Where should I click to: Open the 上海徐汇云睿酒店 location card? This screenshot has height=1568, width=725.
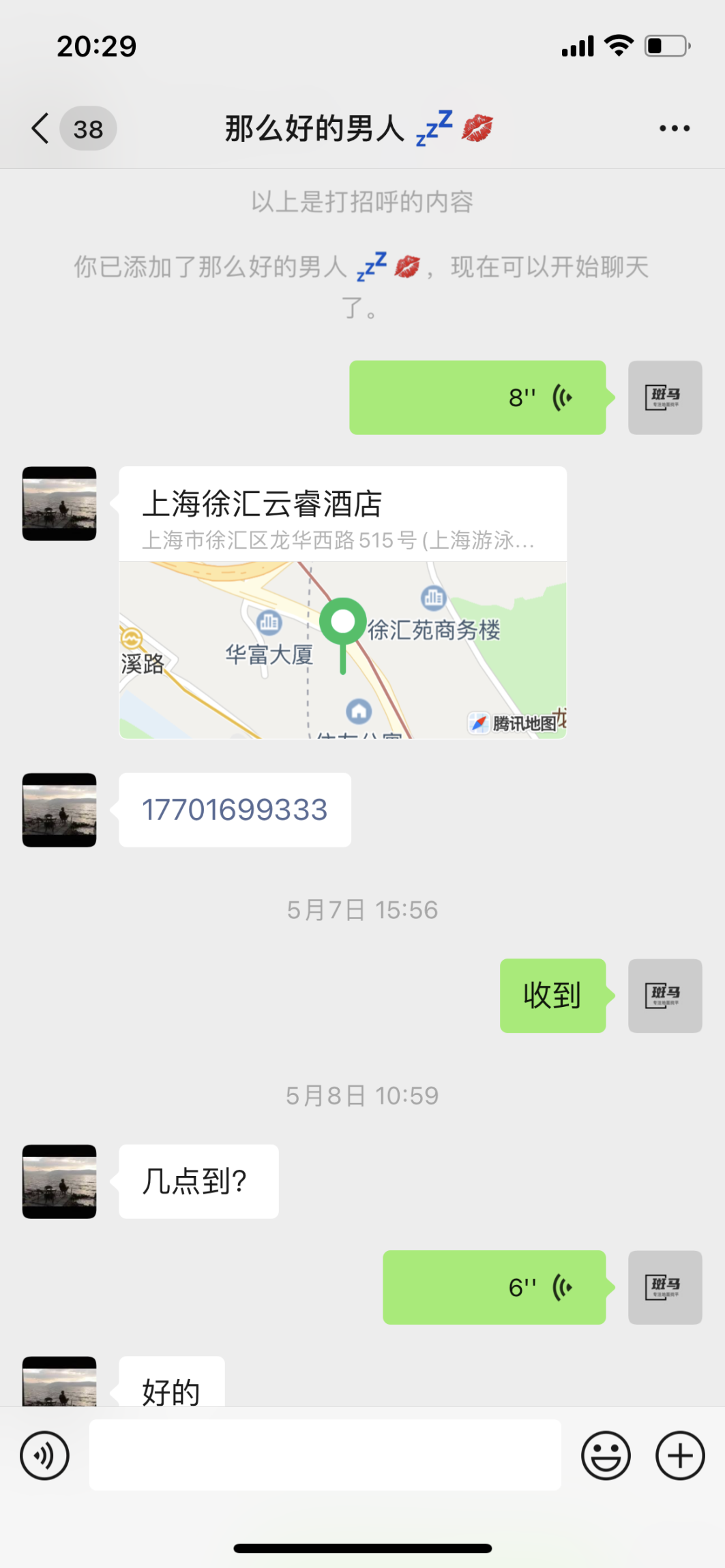point(342,602)
